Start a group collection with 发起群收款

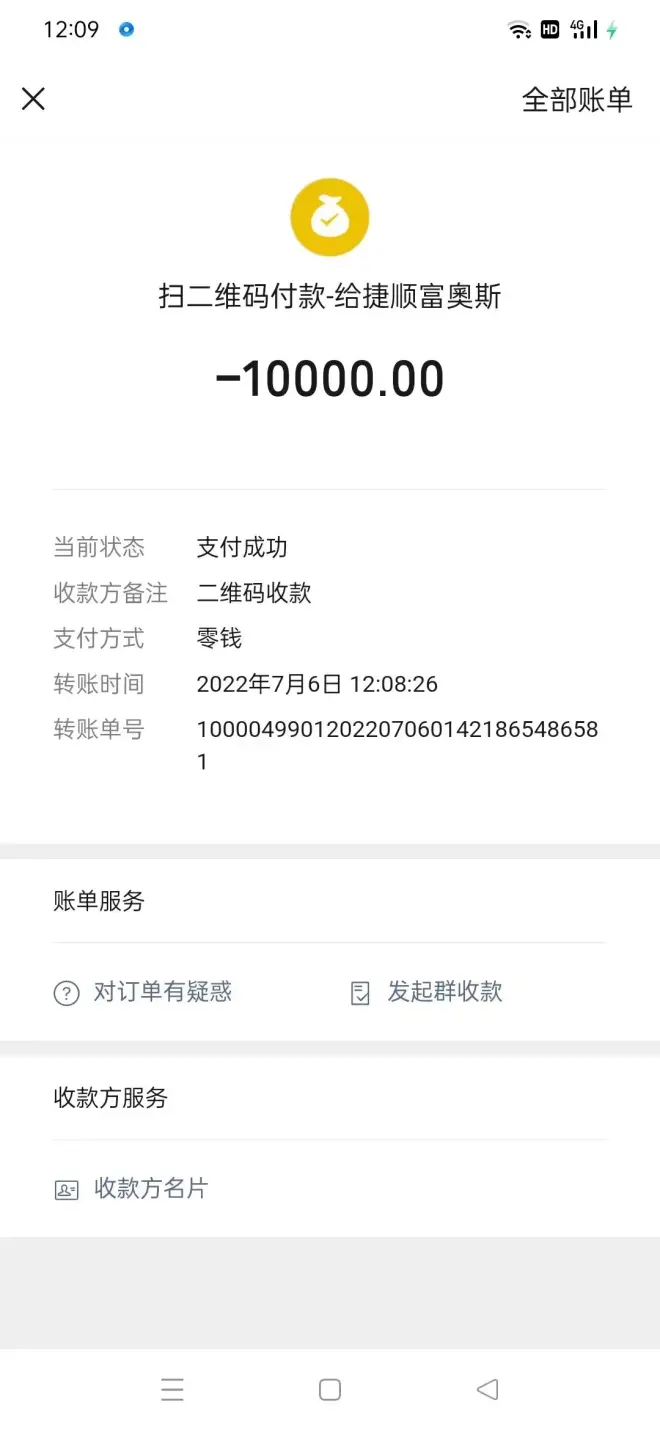tap(426, 992)
